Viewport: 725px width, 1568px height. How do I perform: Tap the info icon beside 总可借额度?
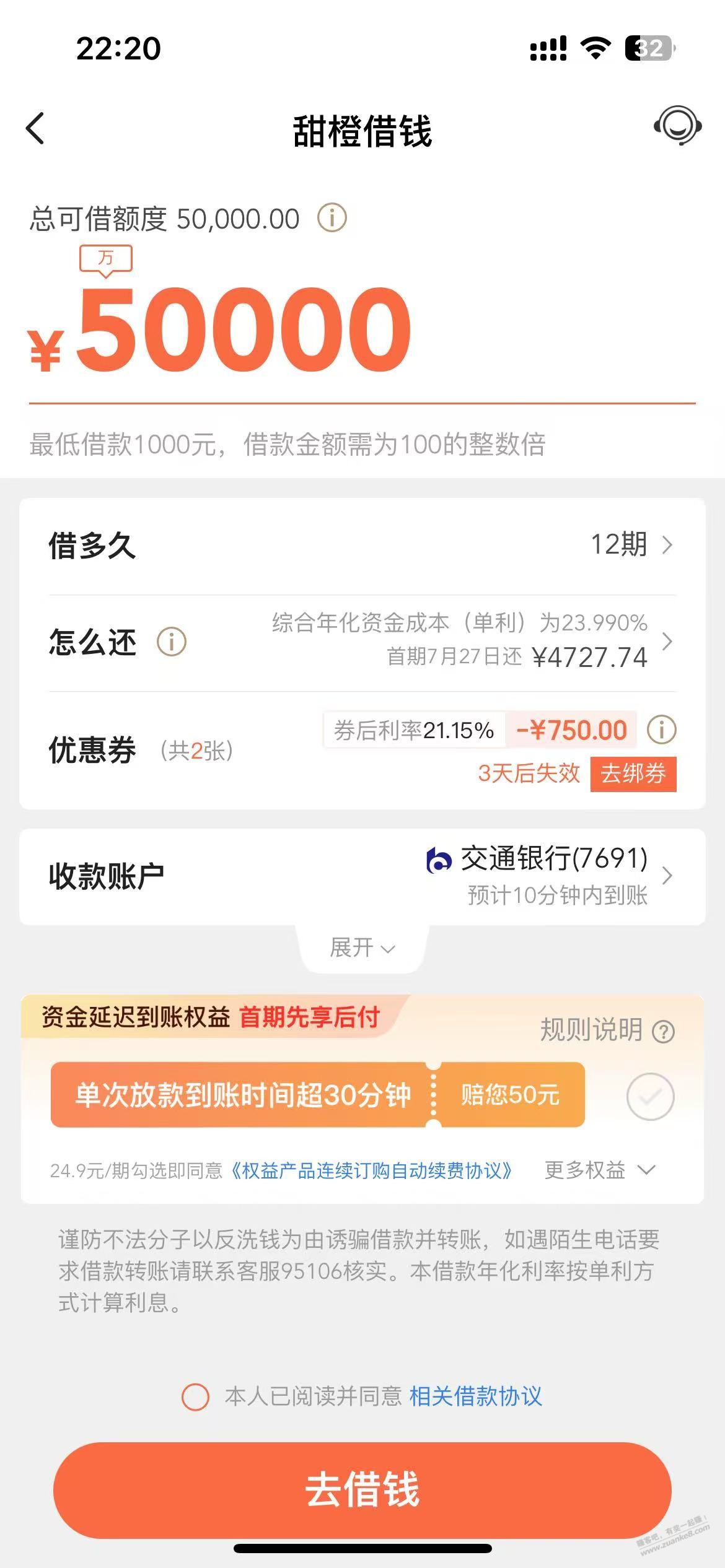pyautogui.click(x=332, y=218)
